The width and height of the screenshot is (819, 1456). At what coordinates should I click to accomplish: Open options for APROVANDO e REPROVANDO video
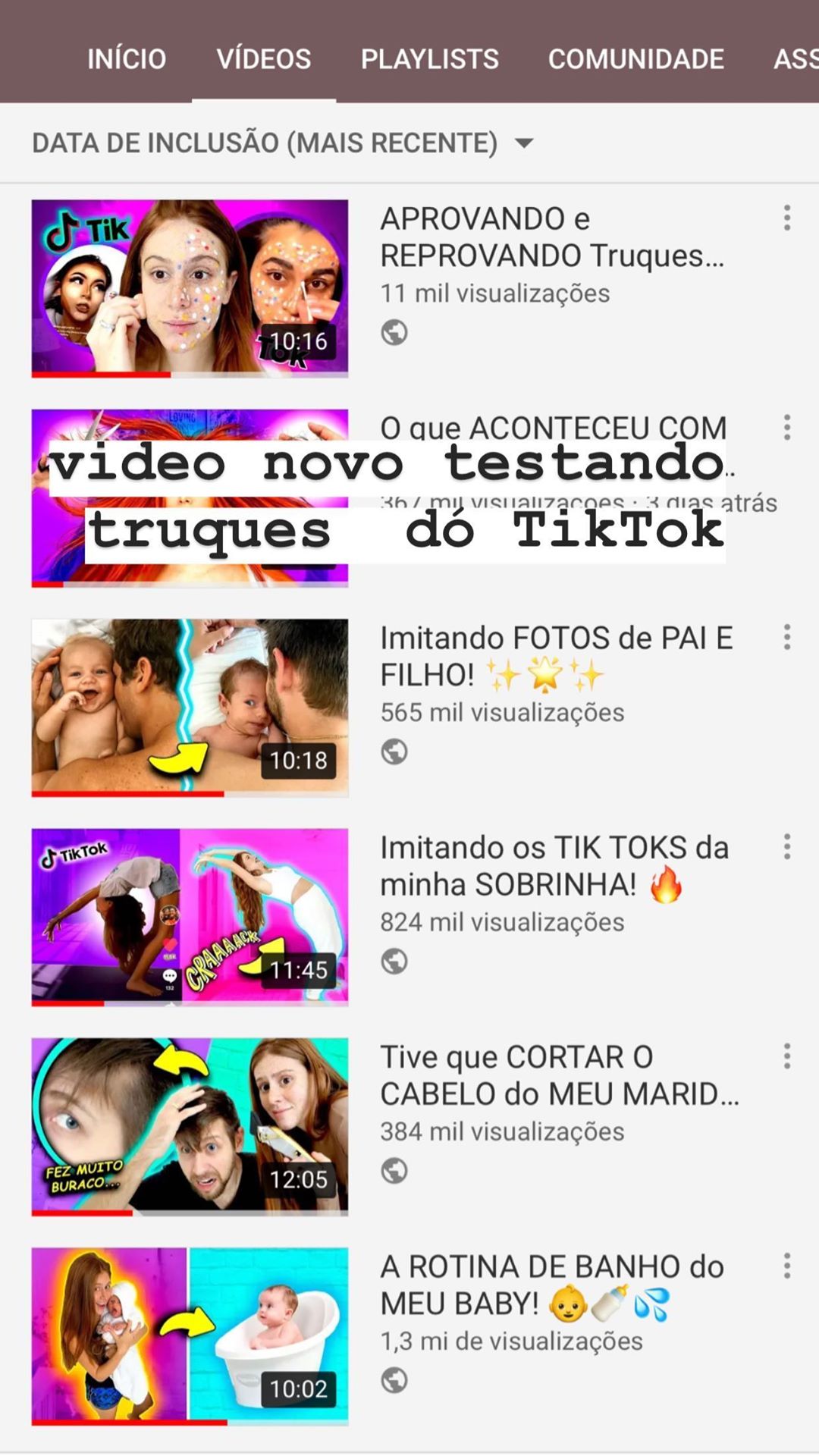pyautogui.click(x=787, y=218)
